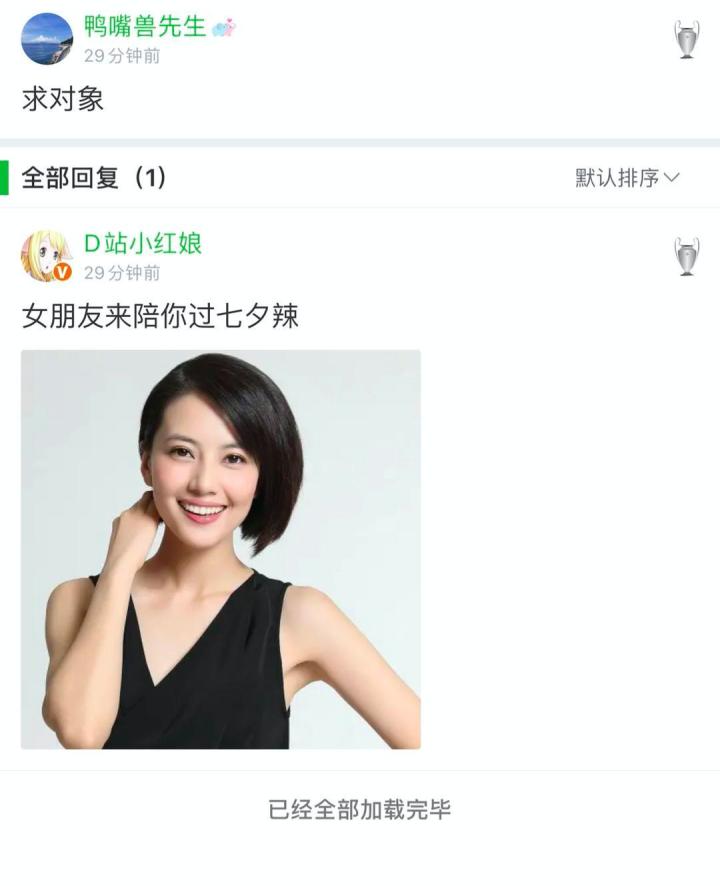View the photo in D站小红娘's reply

click(221, 549)
